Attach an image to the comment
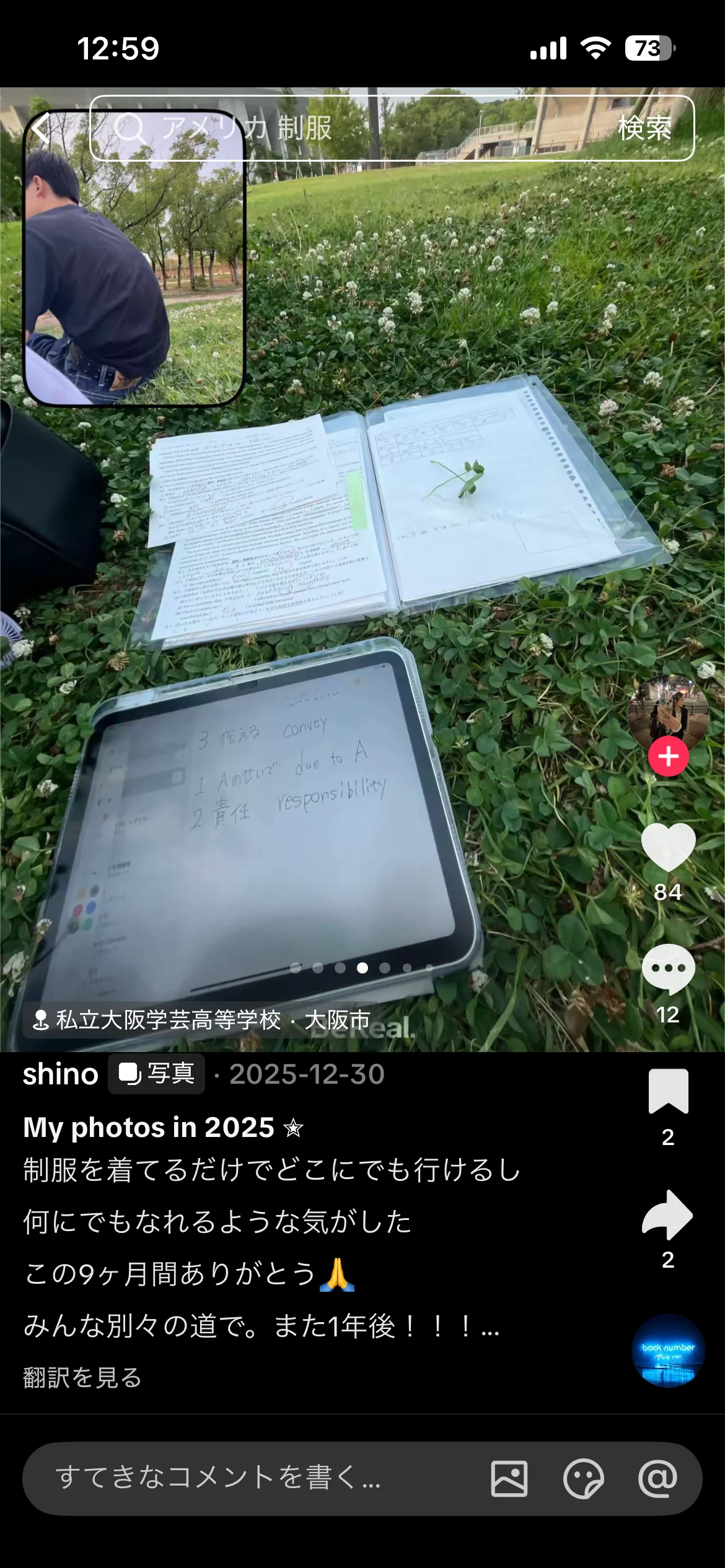Viewport: 725px width, 1568px height. coord(509,1478)
